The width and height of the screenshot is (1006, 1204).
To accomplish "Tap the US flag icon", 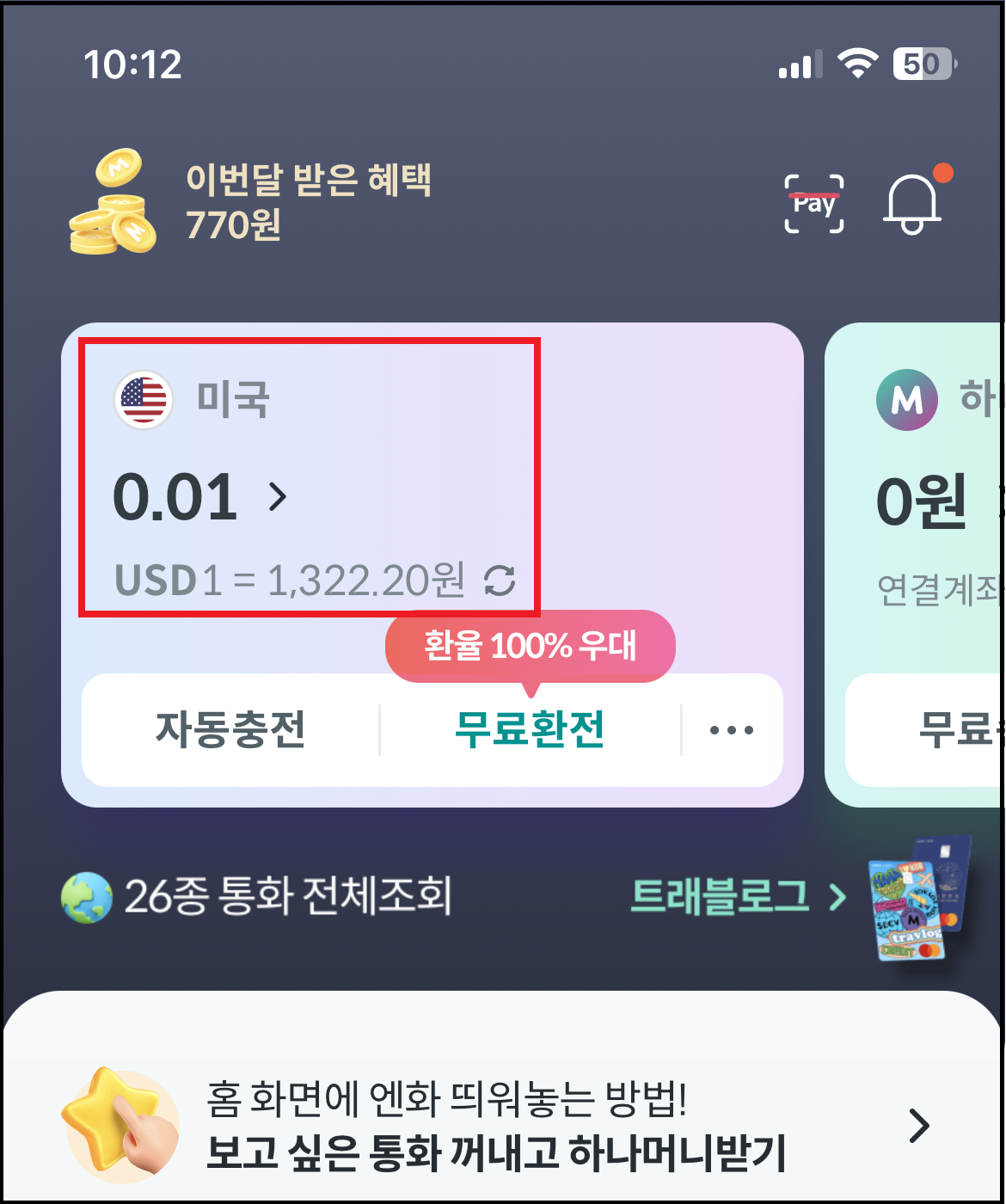I will pyautogui.click(x=143, y=398).
